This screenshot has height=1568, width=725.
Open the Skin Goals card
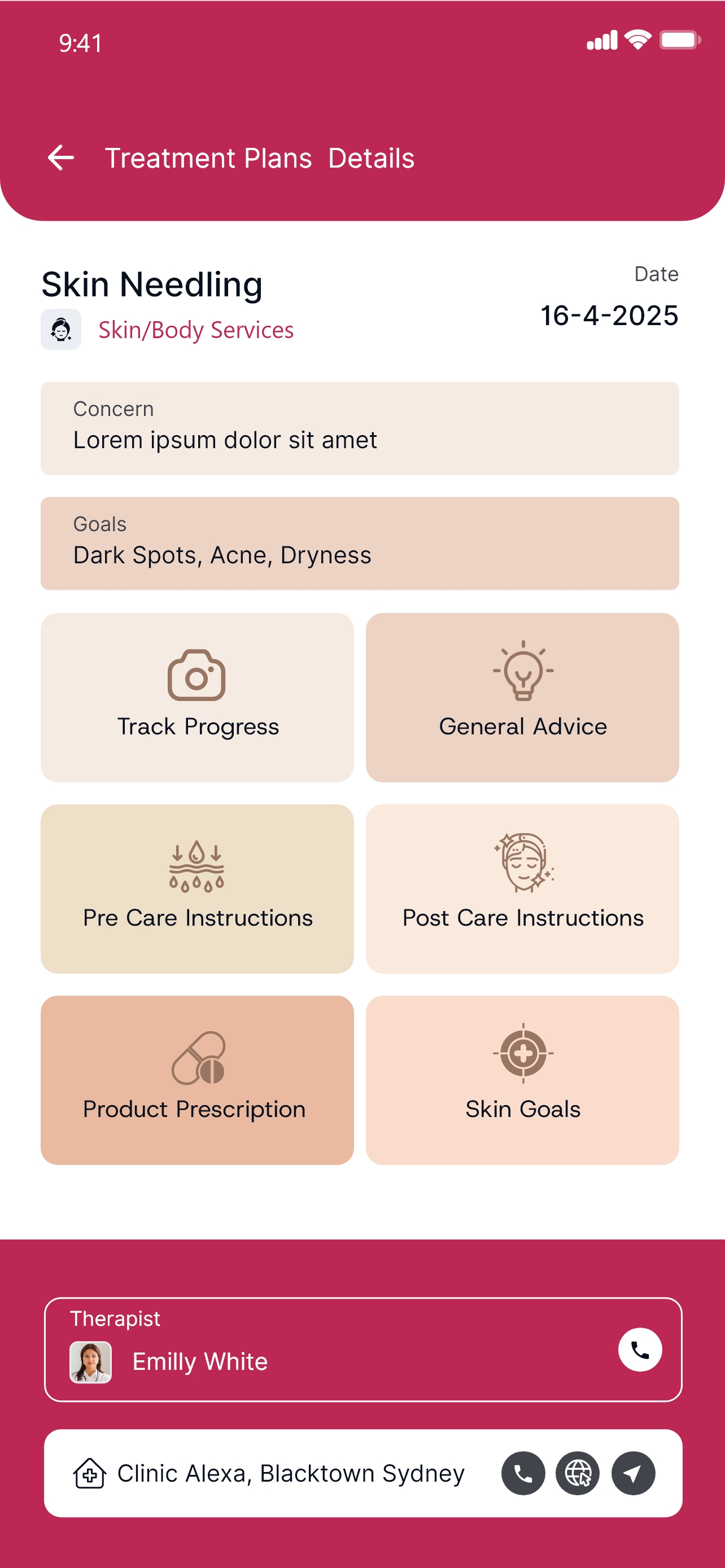[x=522, y=1079]
